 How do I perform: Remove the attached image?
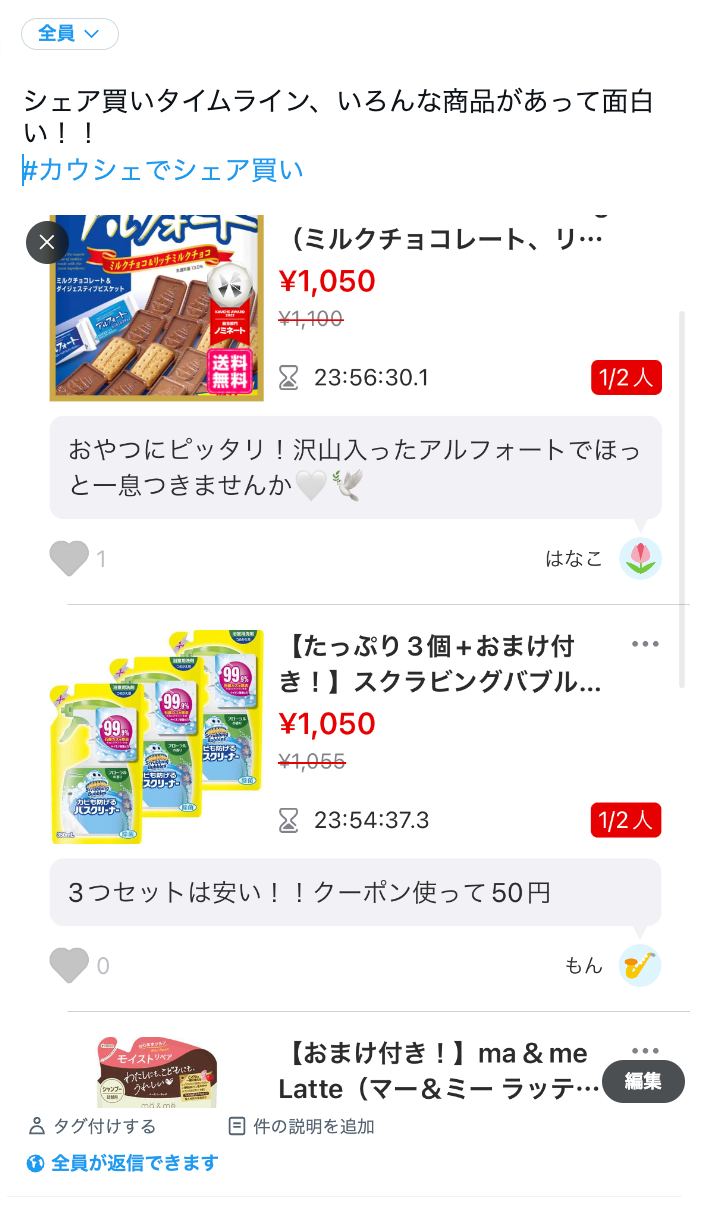[47, 242]
